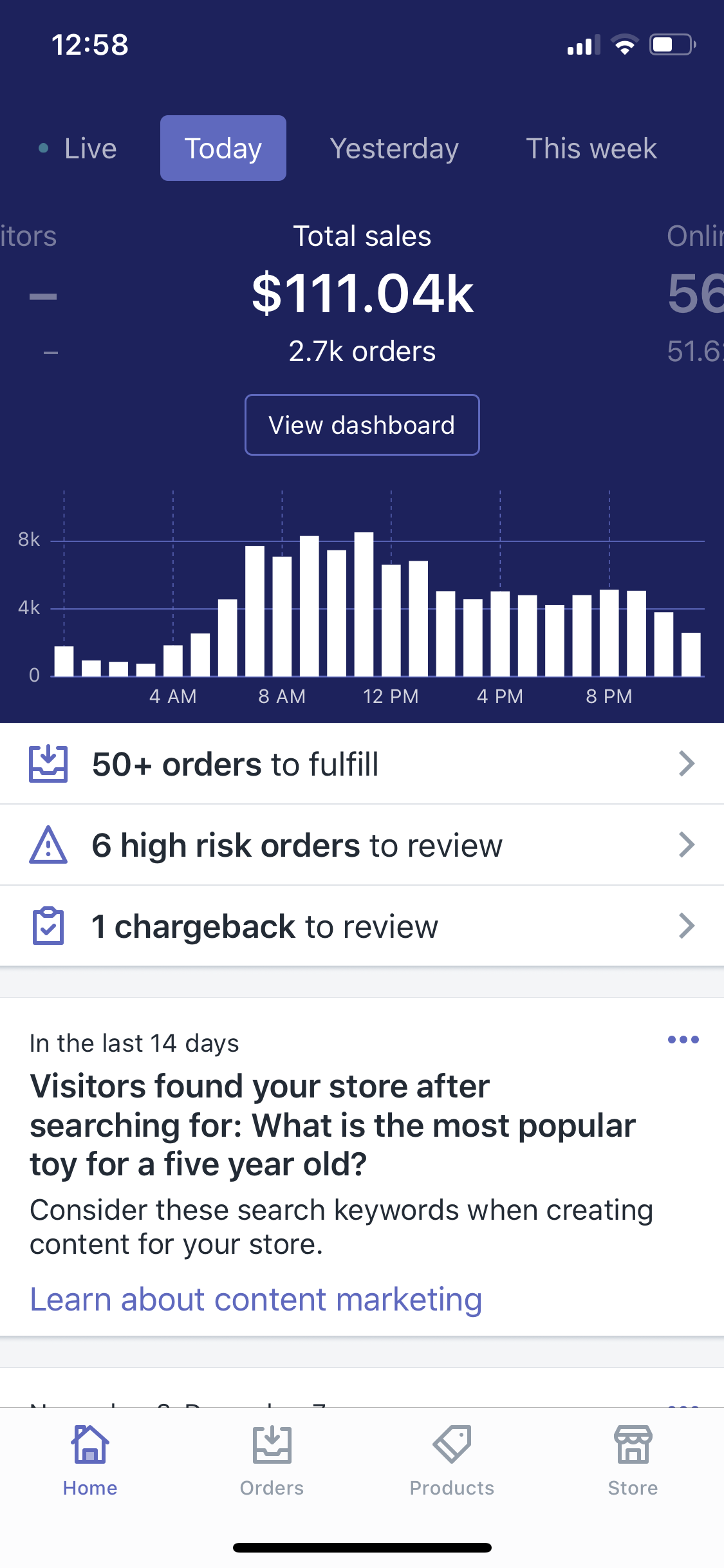Image resolution: width=724 pixels, height=1568 pixels.
Task: Open the search keywords card's more options
Action: (683, 1040)
